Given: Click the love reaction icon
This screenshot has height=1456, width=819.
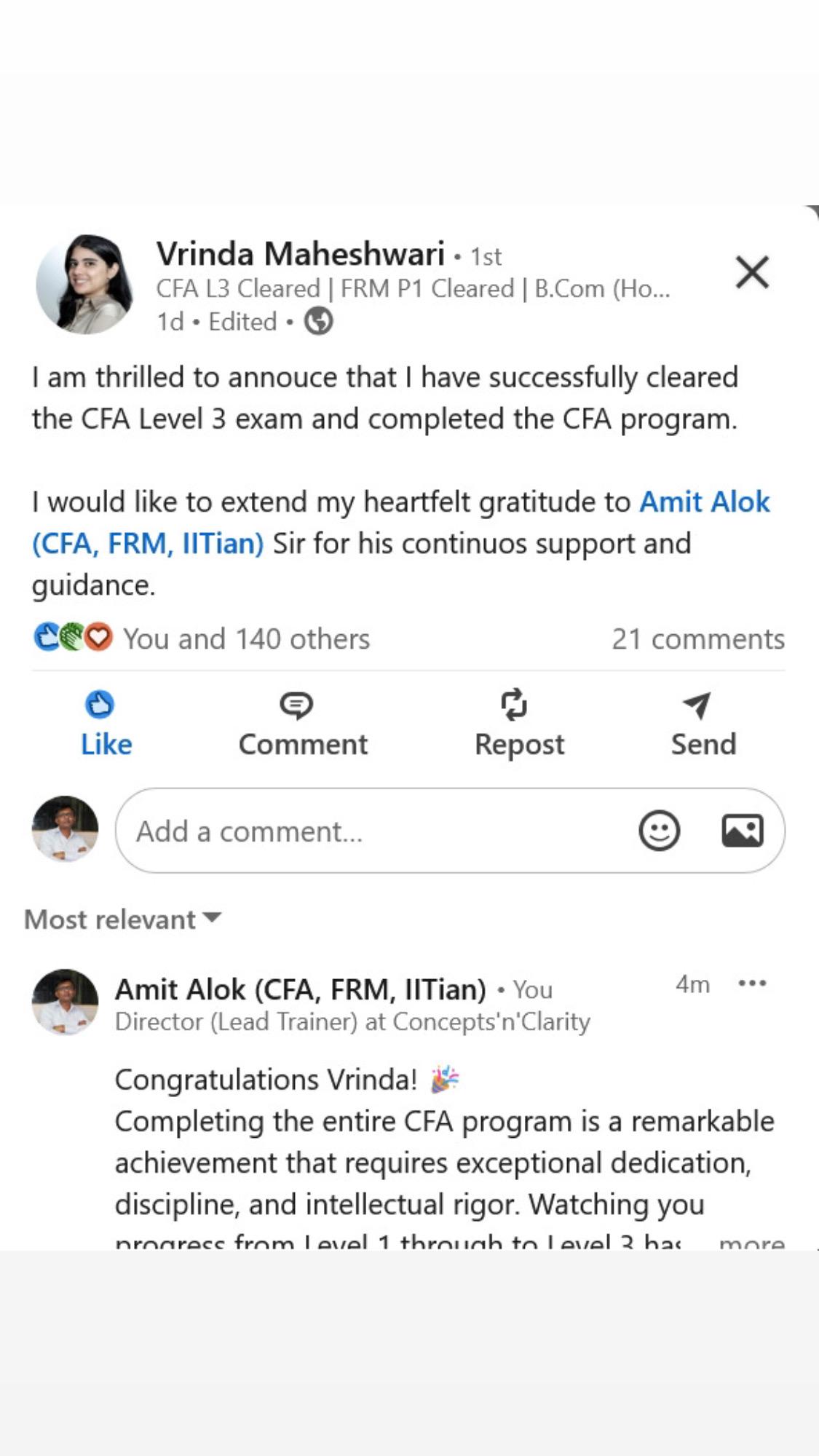Looking at the screenshot, I should coord(98,638).
